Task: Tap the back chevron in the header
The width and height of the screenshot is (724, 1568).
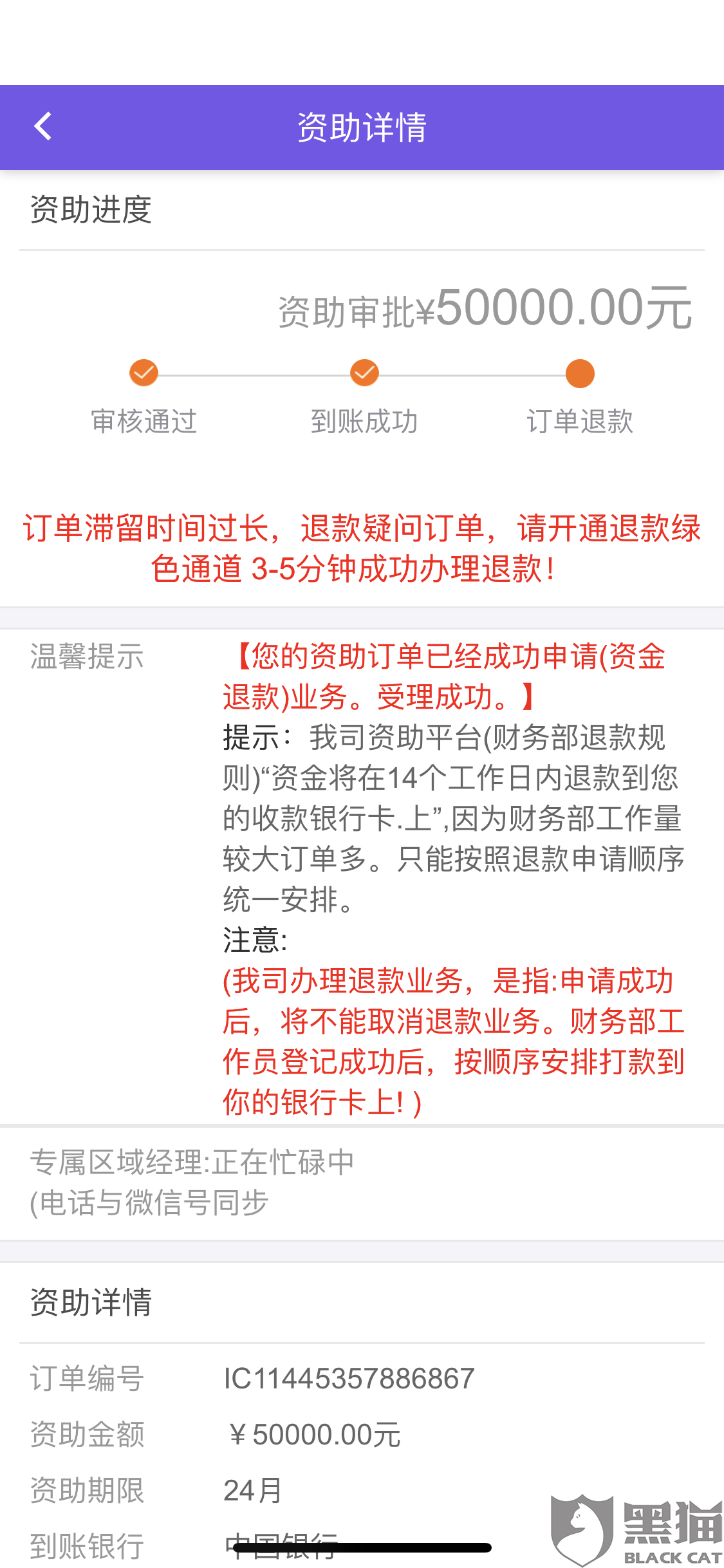Action: (x=42, y=126)
